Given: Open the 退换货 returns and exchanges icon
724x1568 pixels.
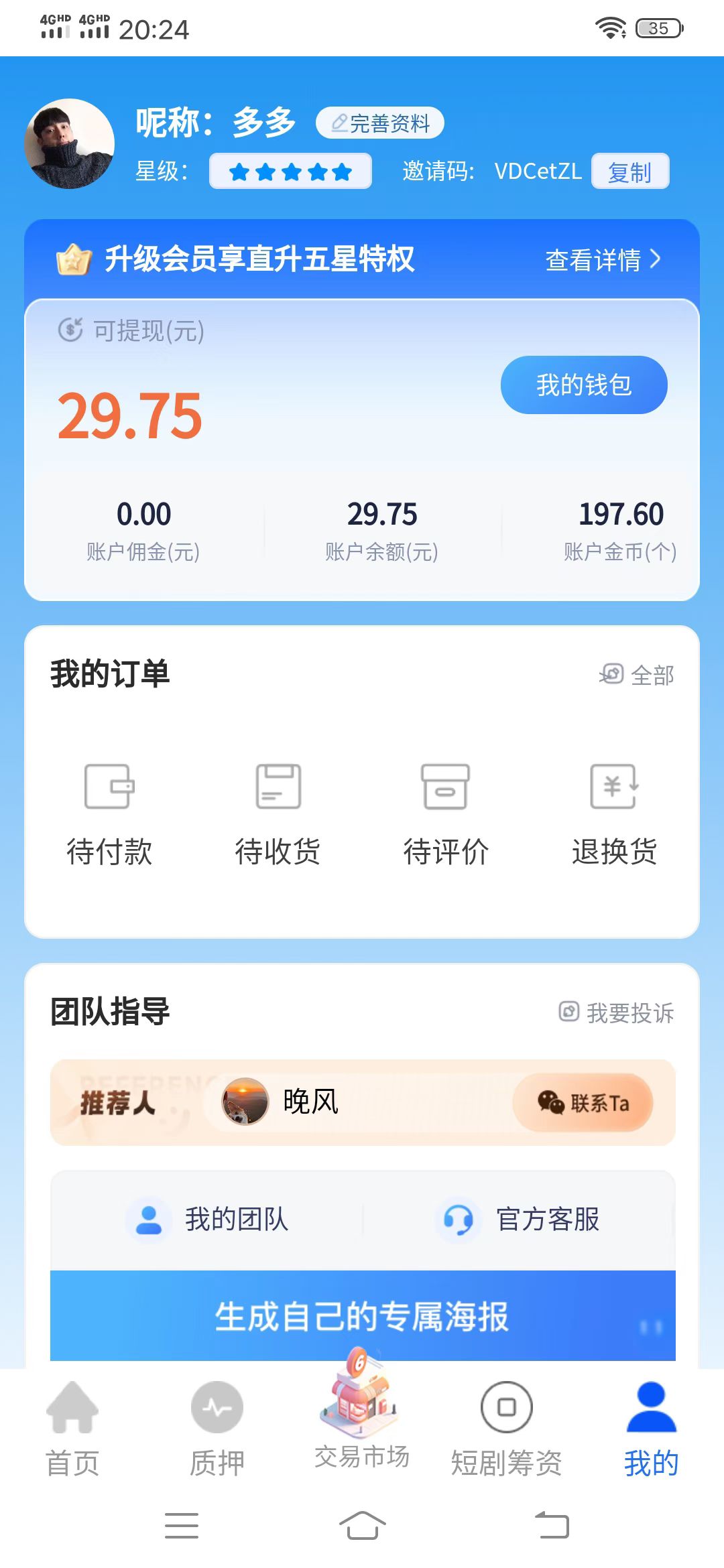Looking at the screenshot, I should (x=615, y=791).
